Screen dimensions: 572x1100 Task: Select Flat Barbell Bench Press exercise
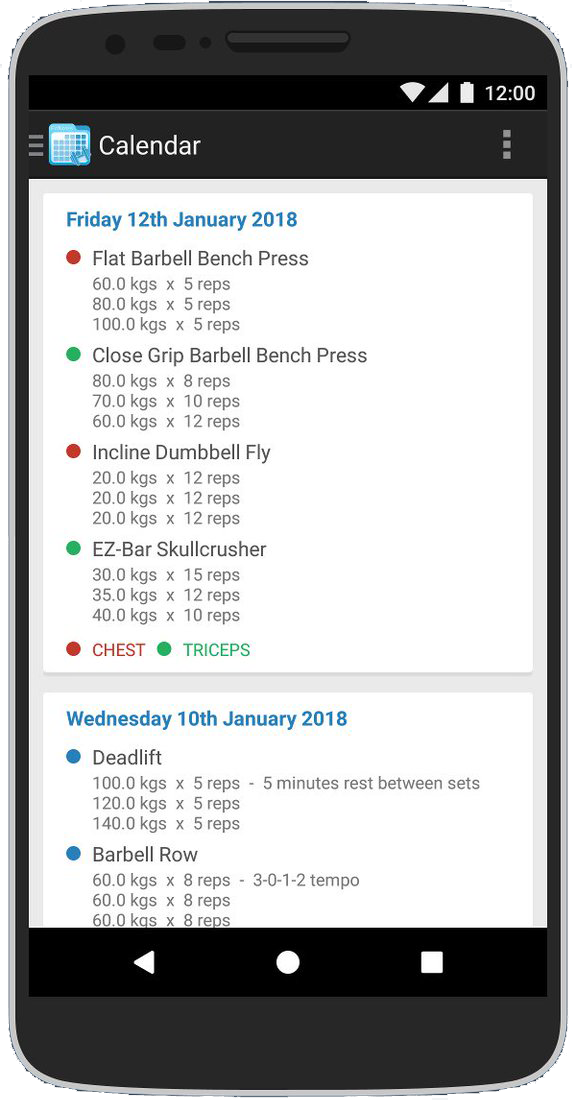pyautogui.click(x=200, y=259)
